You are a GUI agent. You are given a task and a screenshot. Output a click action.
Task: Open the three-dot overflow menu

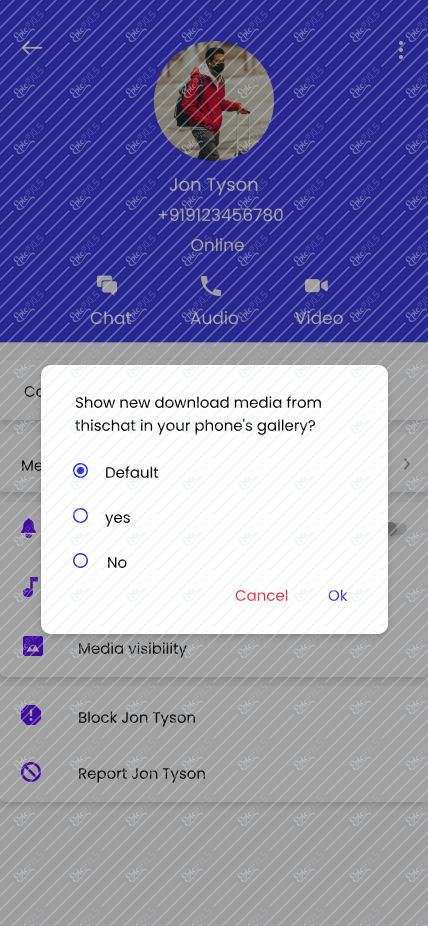click(x=401, y=50)
